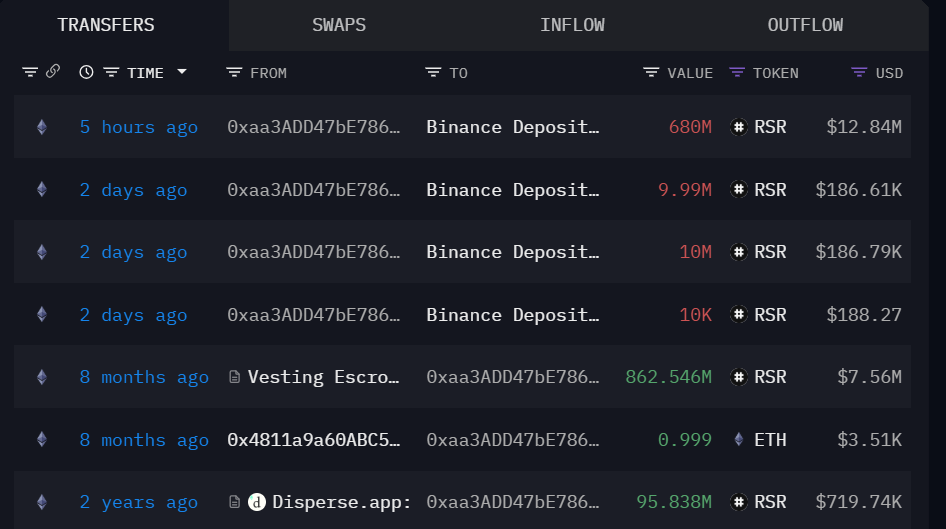Sort transfers by Time column
This screenshot has height=529, width=946.
point(145,73)
